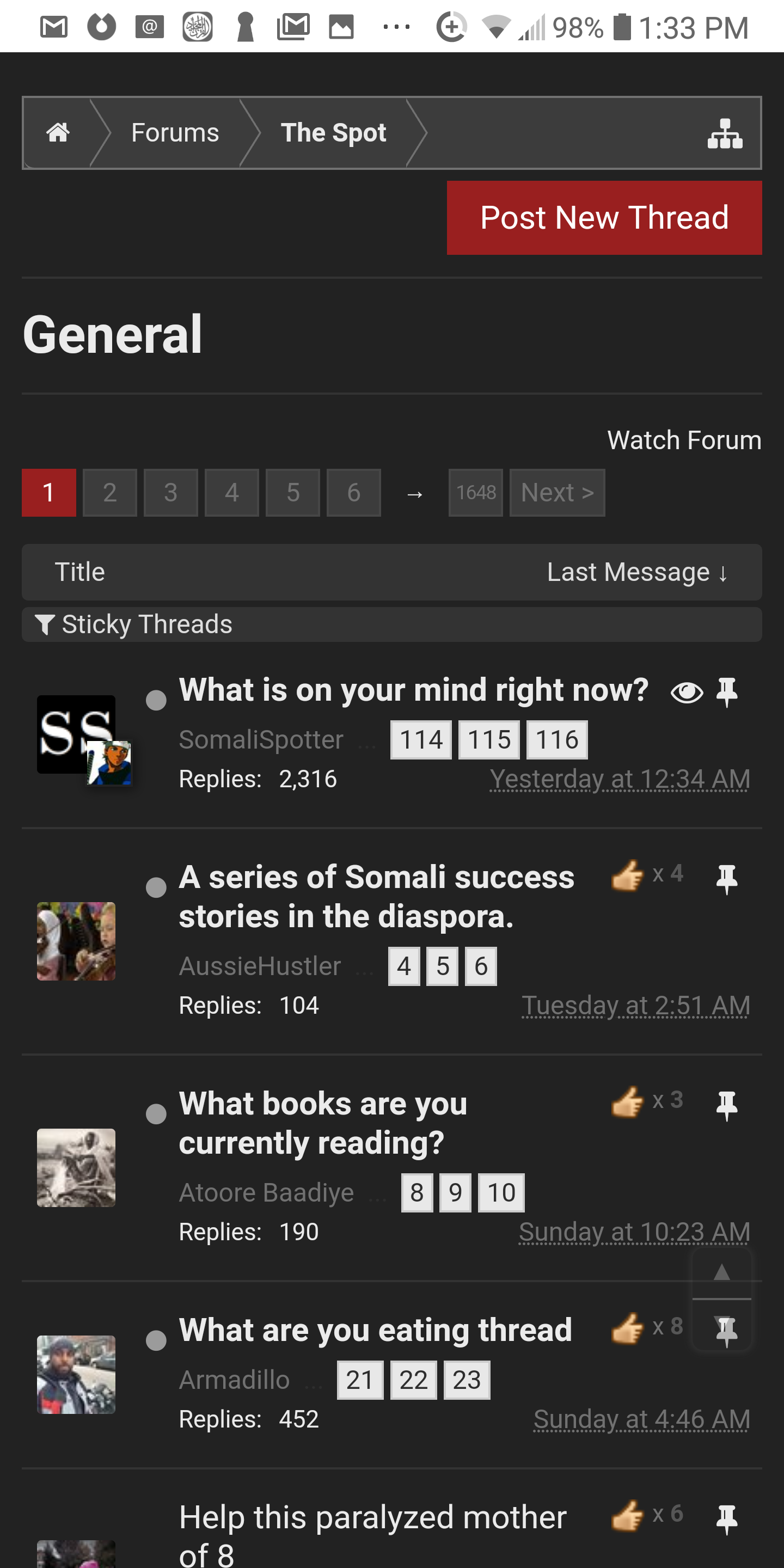Open the sitemap tree icon
Screen dimensions: 784x1568
coord(724,133)
